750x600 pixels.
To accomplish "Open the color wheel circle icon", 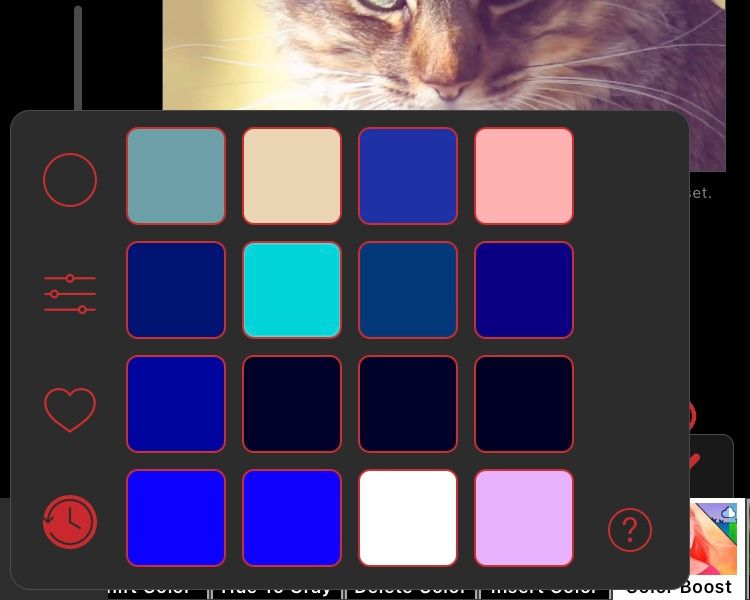I will (70, 180).
